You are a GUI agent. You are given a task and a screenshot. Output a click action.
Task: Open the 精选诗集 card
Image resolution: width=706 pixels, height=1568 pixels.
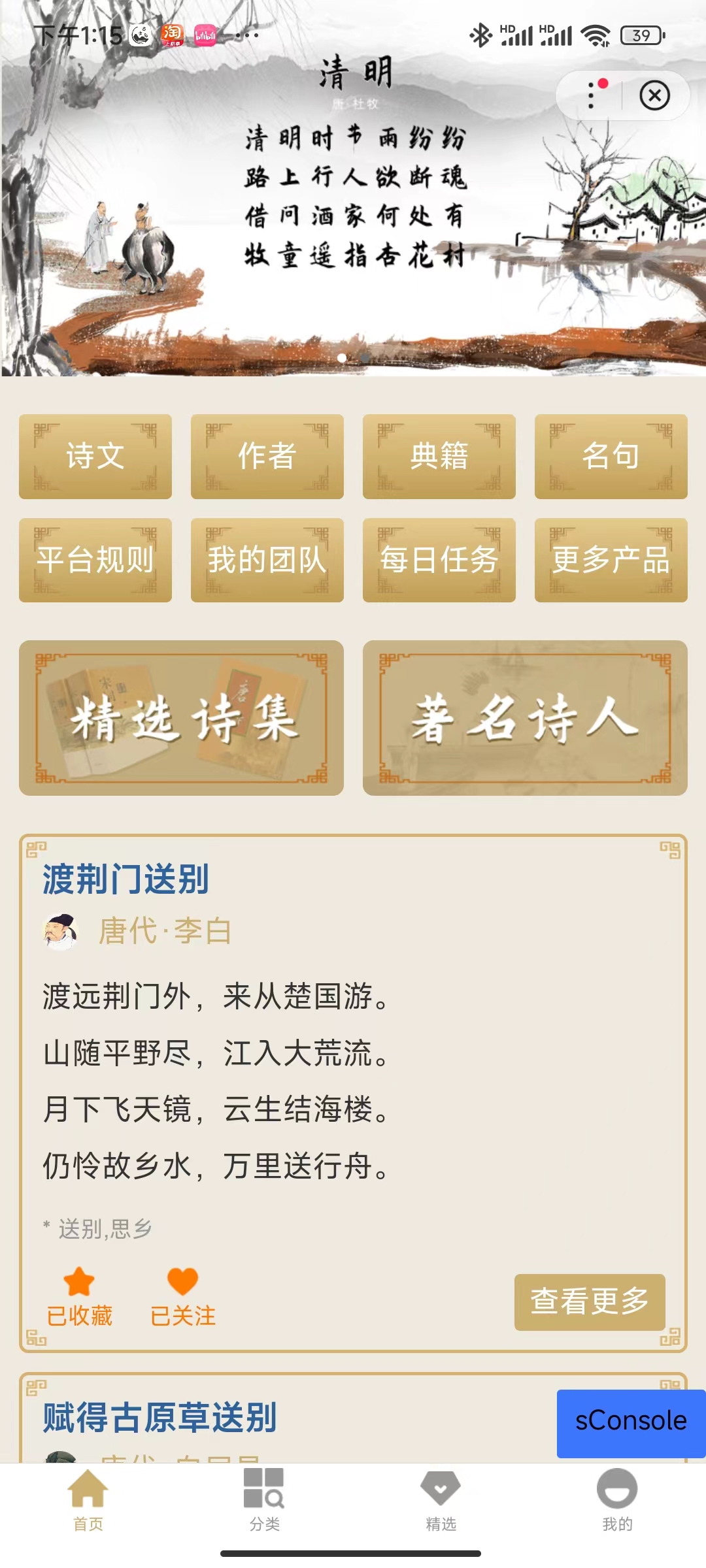click(181, 718)
